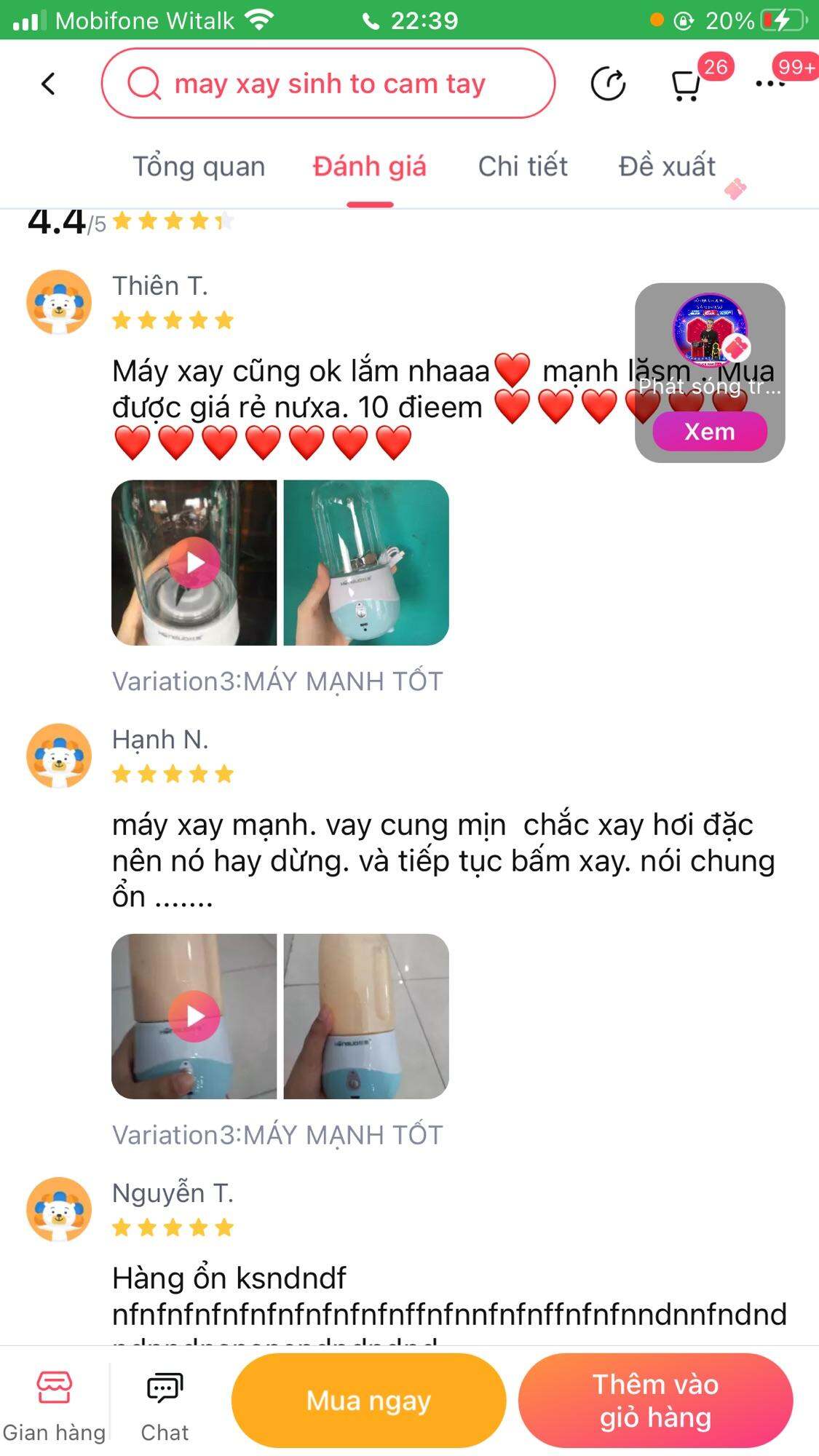This screenshot has height=1456, width=819.
Task: Tap Thêm vào giỏ hàng
Action: coord(655,1401)
